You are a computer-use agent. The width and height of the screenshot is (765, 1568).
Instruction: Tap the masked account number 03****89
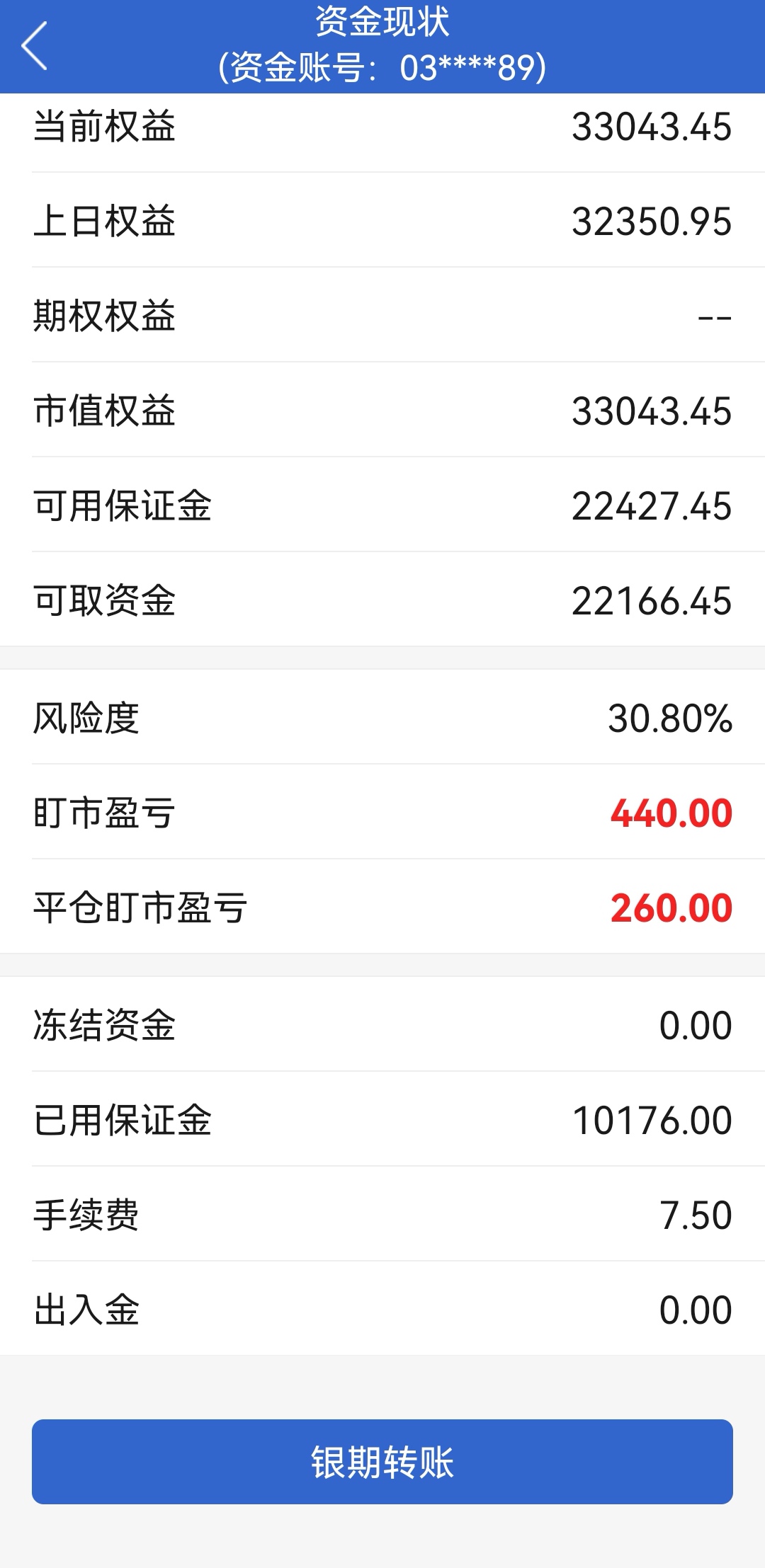click(x=467, y=67)
